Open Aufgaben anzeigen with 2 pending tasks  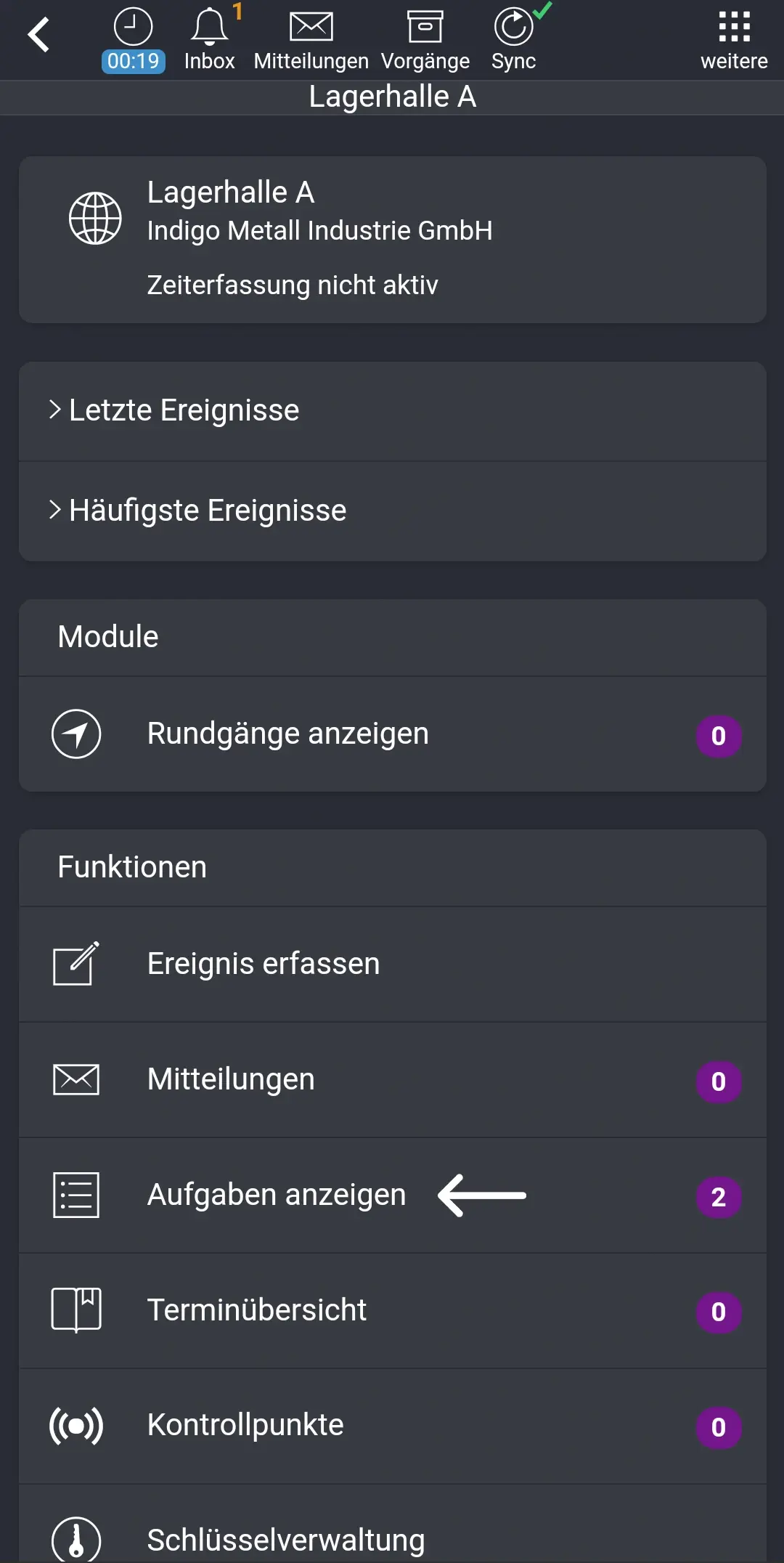pyautogui.click(x=276, y=1195)
